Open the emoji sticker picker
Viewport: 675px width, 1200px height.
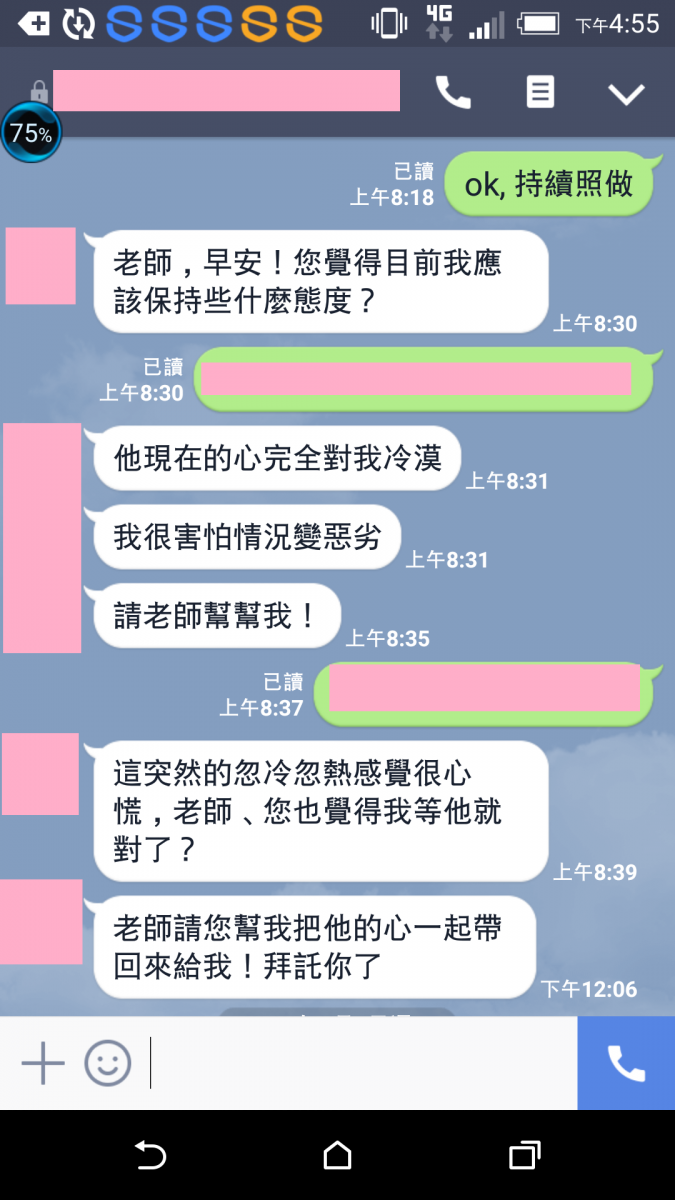[x=107, y=1062]
